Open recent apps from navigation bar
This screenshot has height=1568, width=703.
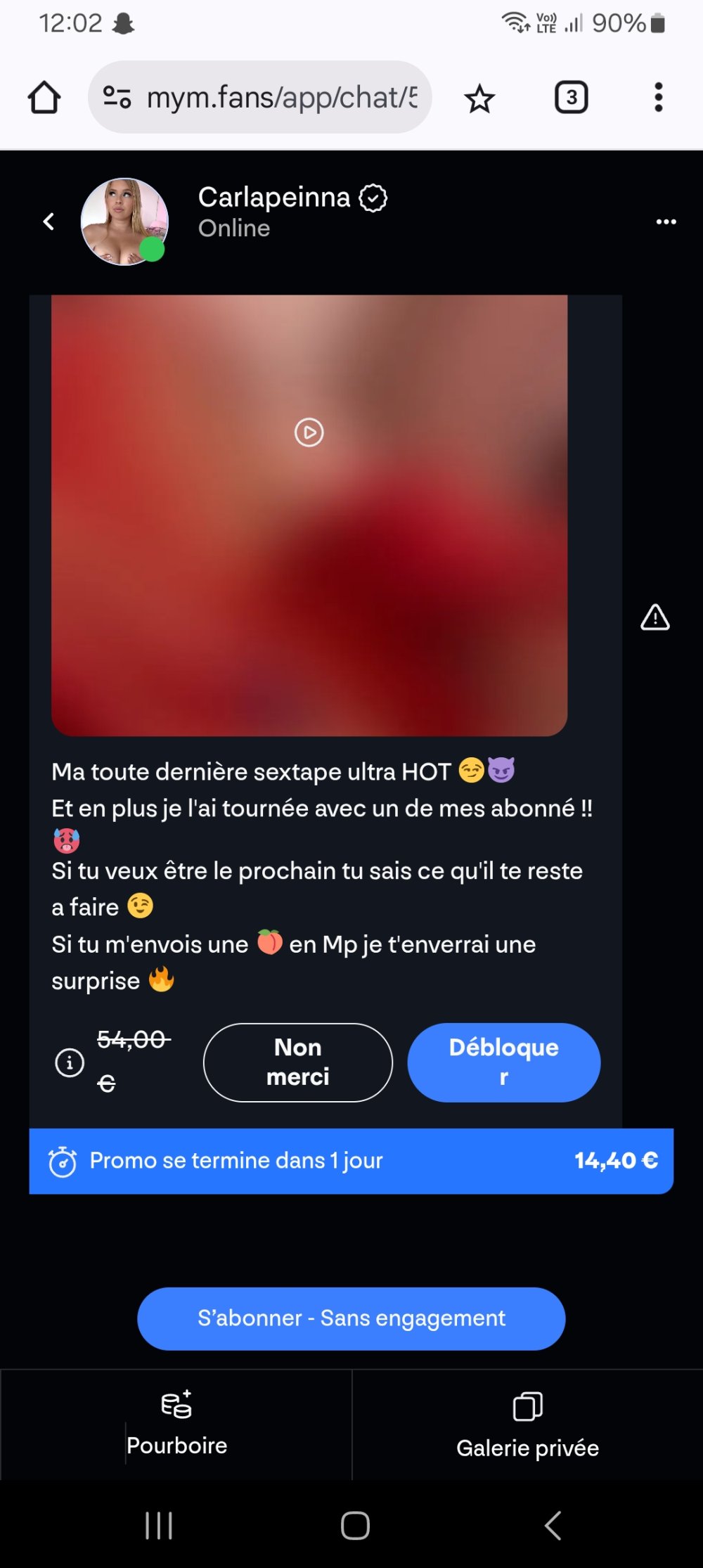pyautogui.click(x=159, y=1526)
